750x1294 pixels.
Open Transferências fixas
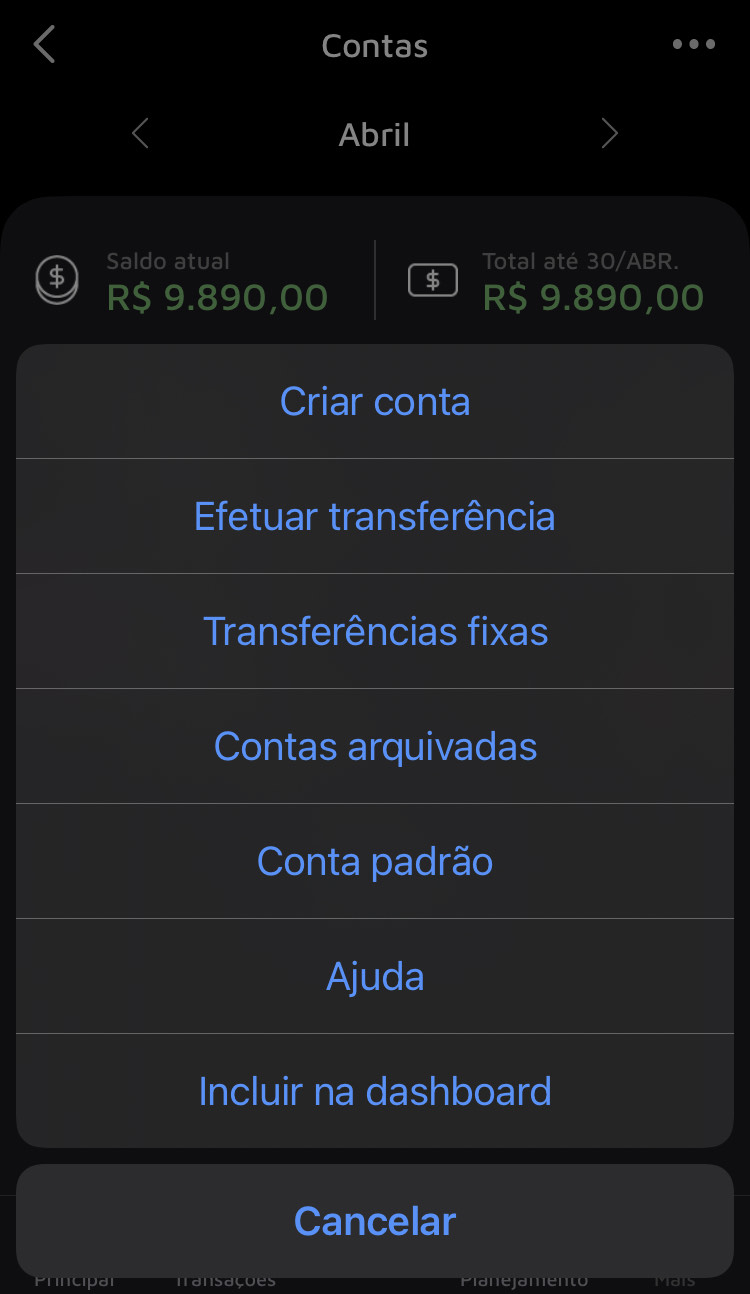click(x=375, y=632)
